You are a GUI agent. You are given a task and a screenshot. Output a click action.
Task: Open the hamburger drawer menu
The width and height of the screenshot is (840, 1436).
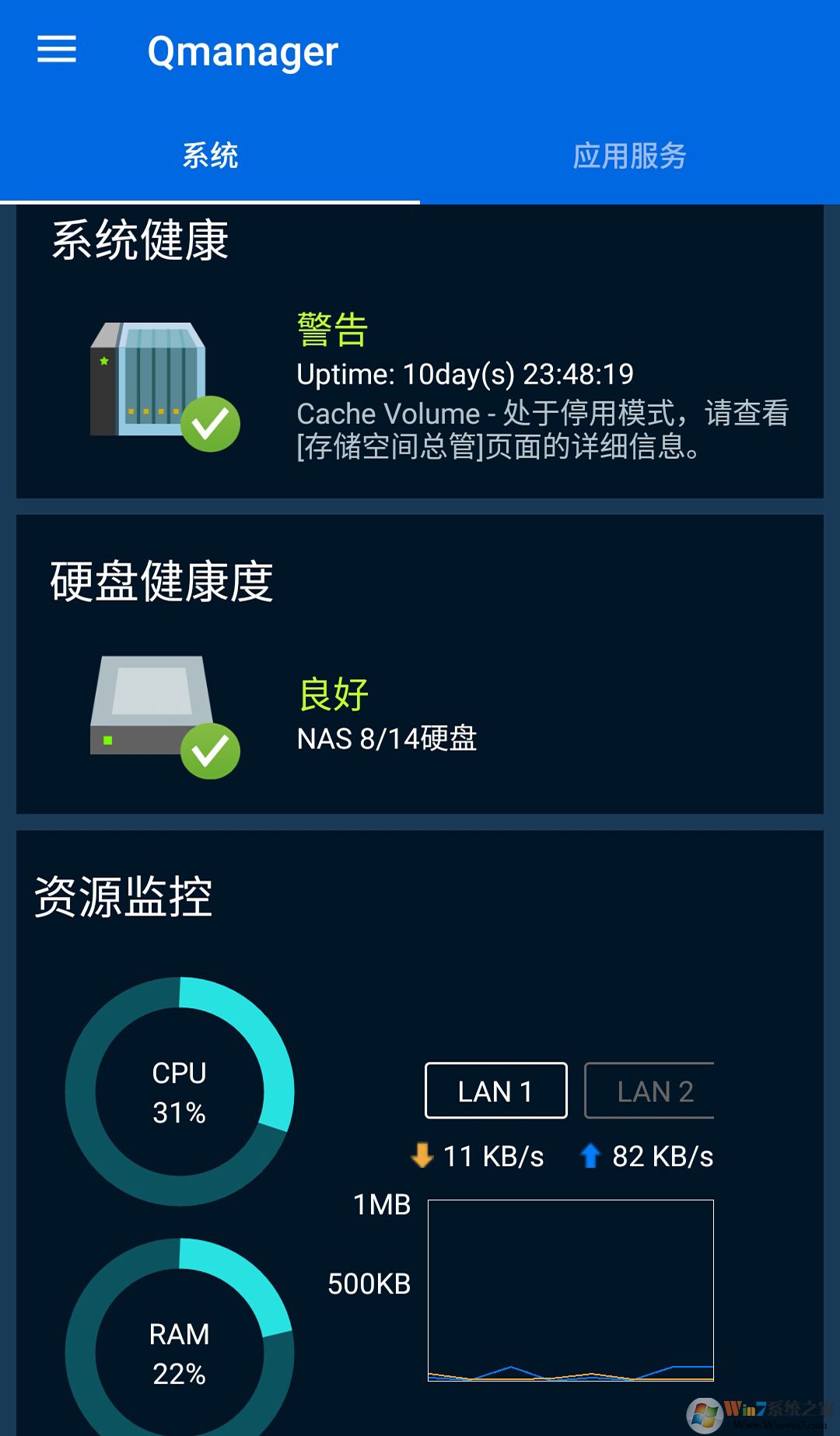(57, 50)
